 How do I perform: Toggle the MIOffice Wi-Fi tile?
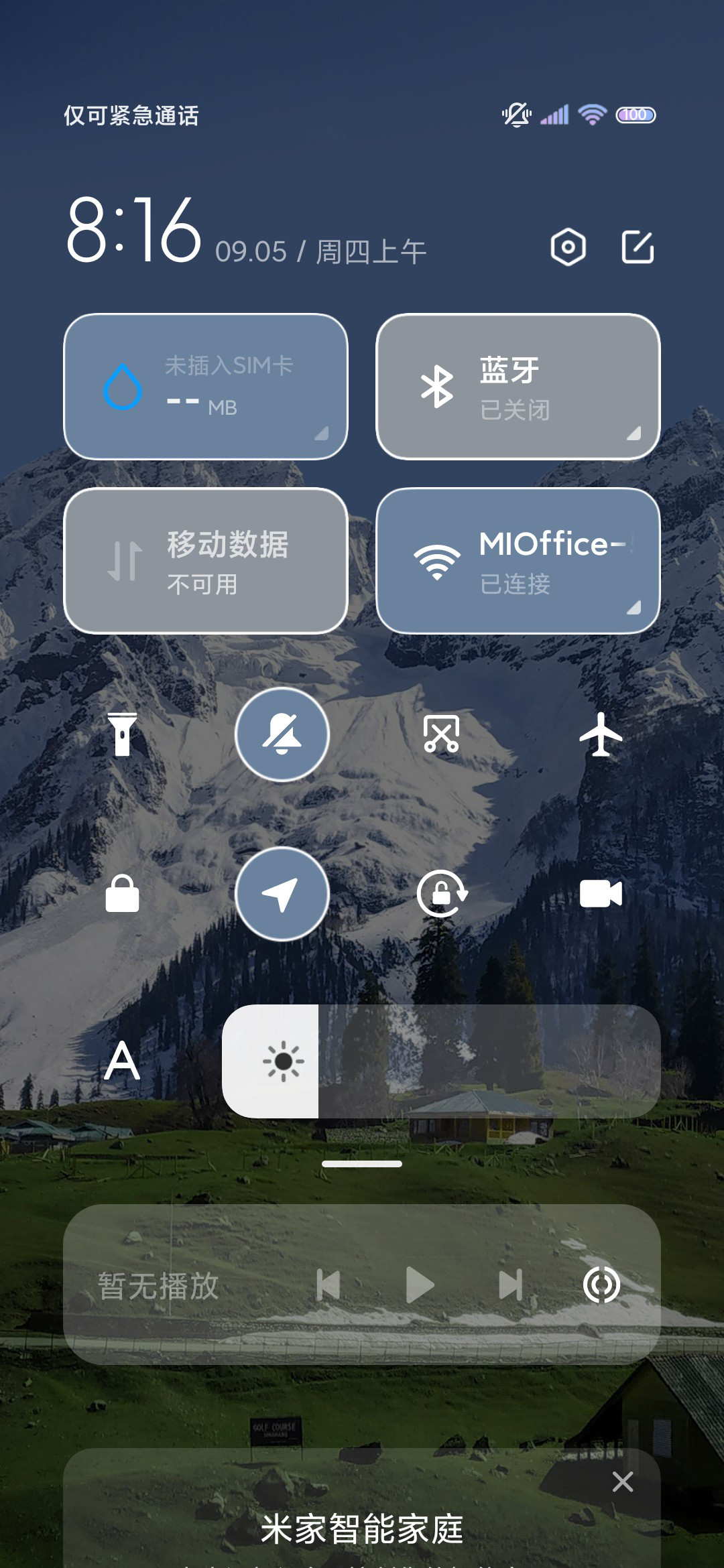click(518, 561)
